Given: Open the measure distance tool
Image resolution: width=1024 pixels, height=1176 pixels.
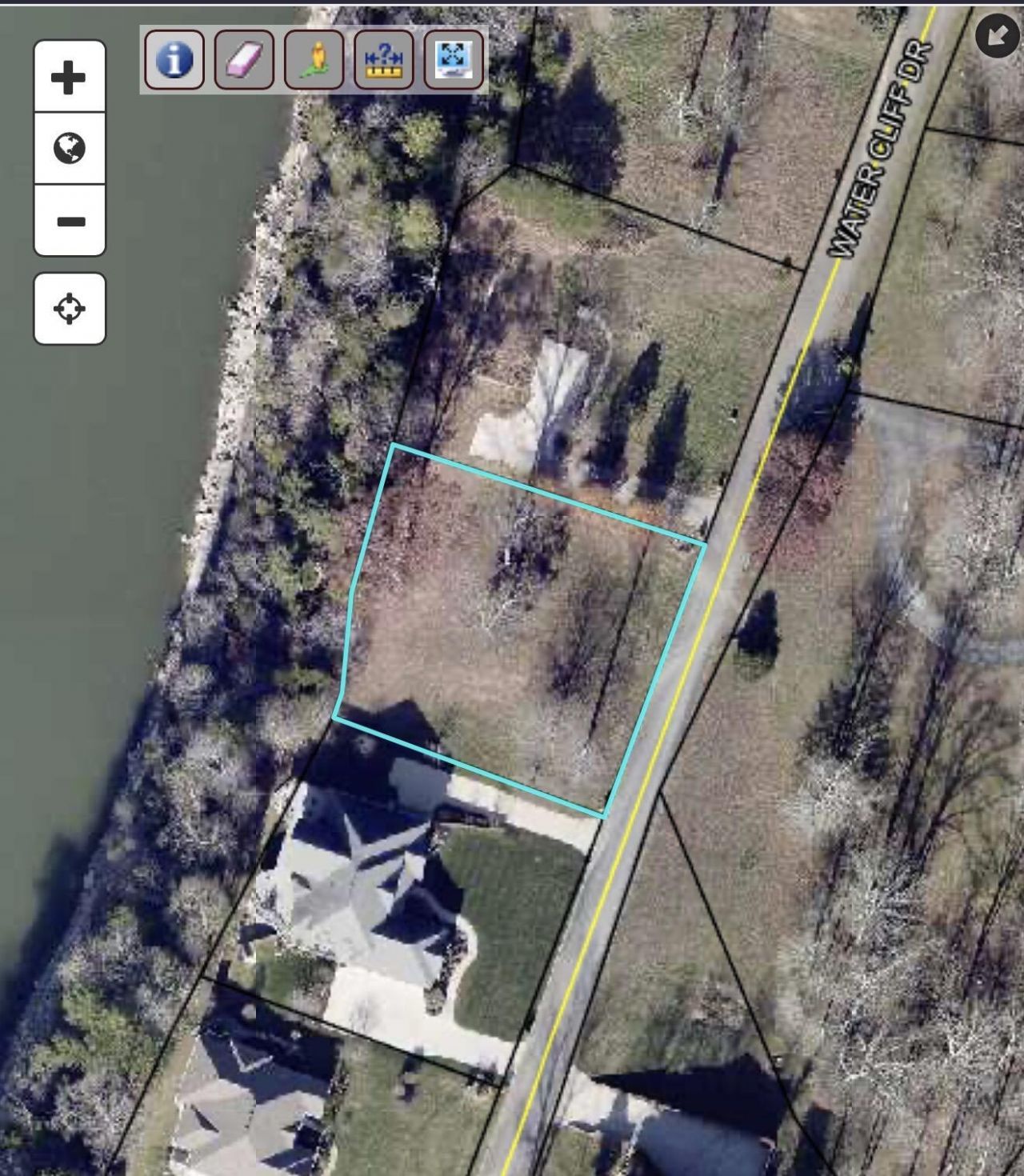Looking at the screenshot, I should click(x=384, y=60).
